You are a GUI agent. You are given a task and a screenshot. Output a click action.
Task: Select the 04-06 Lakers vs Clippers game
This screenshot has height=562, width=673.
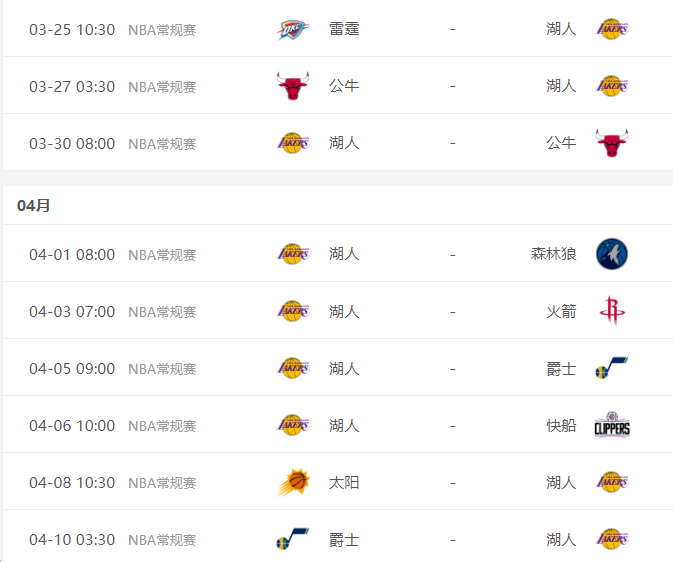coord(452,425)
